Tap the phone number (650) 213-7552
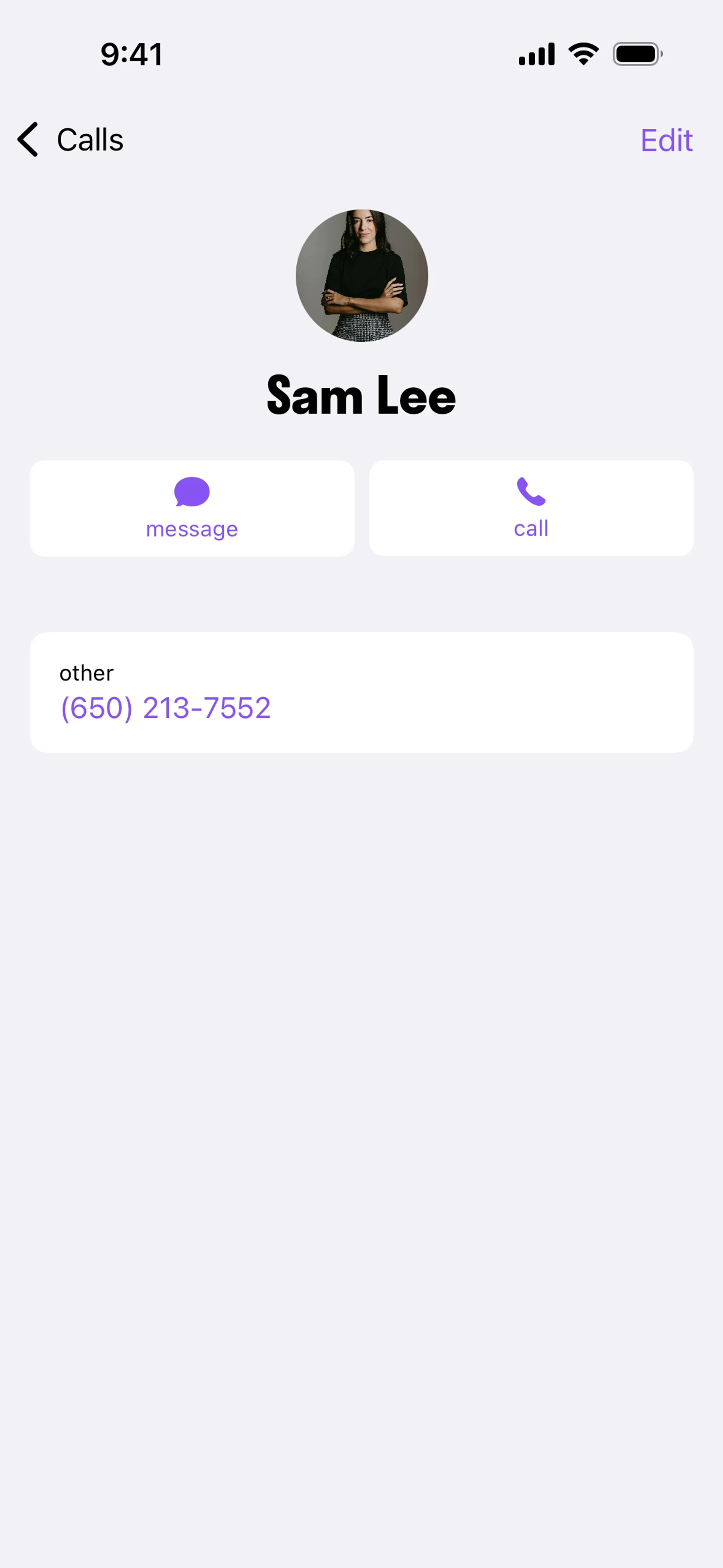The image size is (723, 1568). [166, 708]
